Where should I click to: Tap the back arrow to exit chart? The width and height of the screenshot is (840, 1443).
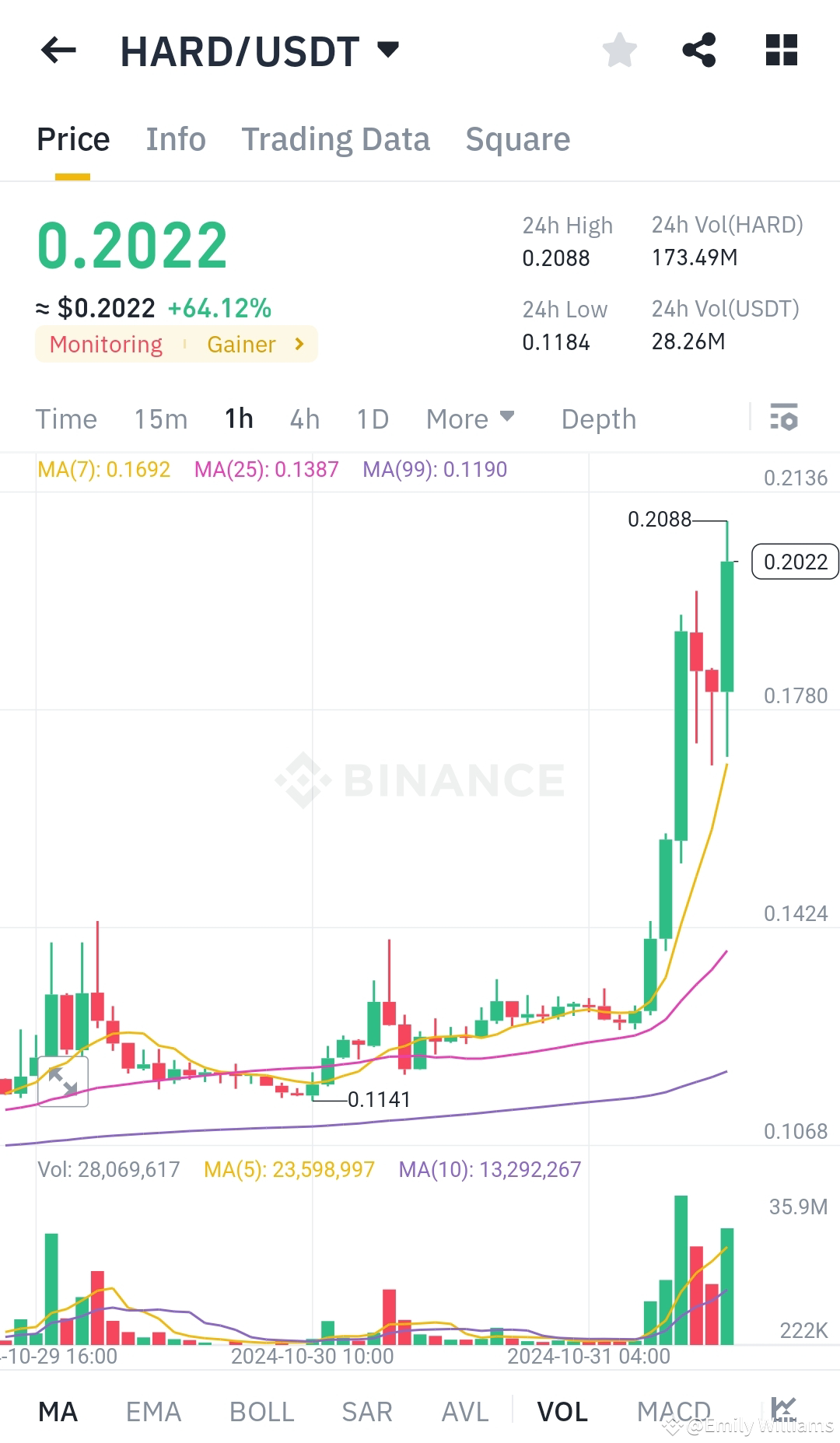point(58,51)
